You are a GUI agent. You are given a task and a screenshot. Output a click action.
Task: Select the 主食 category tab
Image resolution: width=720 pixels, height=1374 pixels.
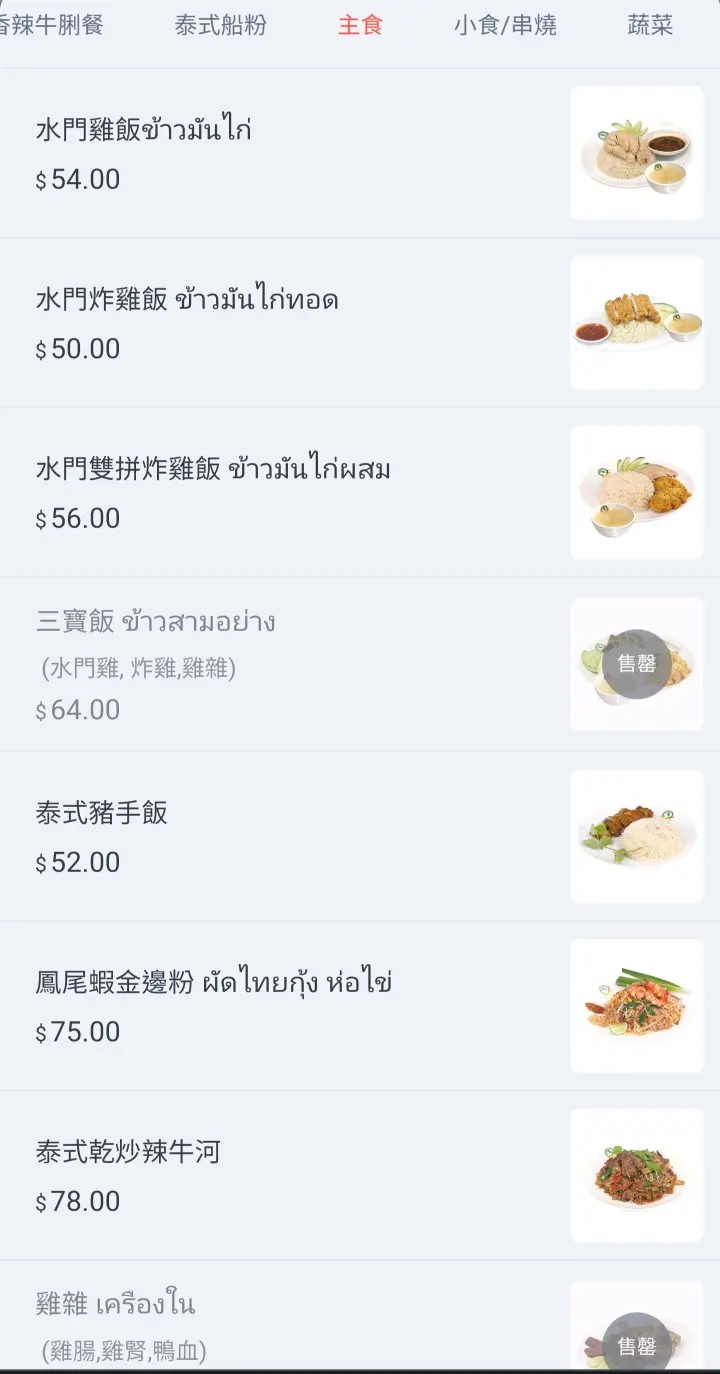[x=360, y=25]
